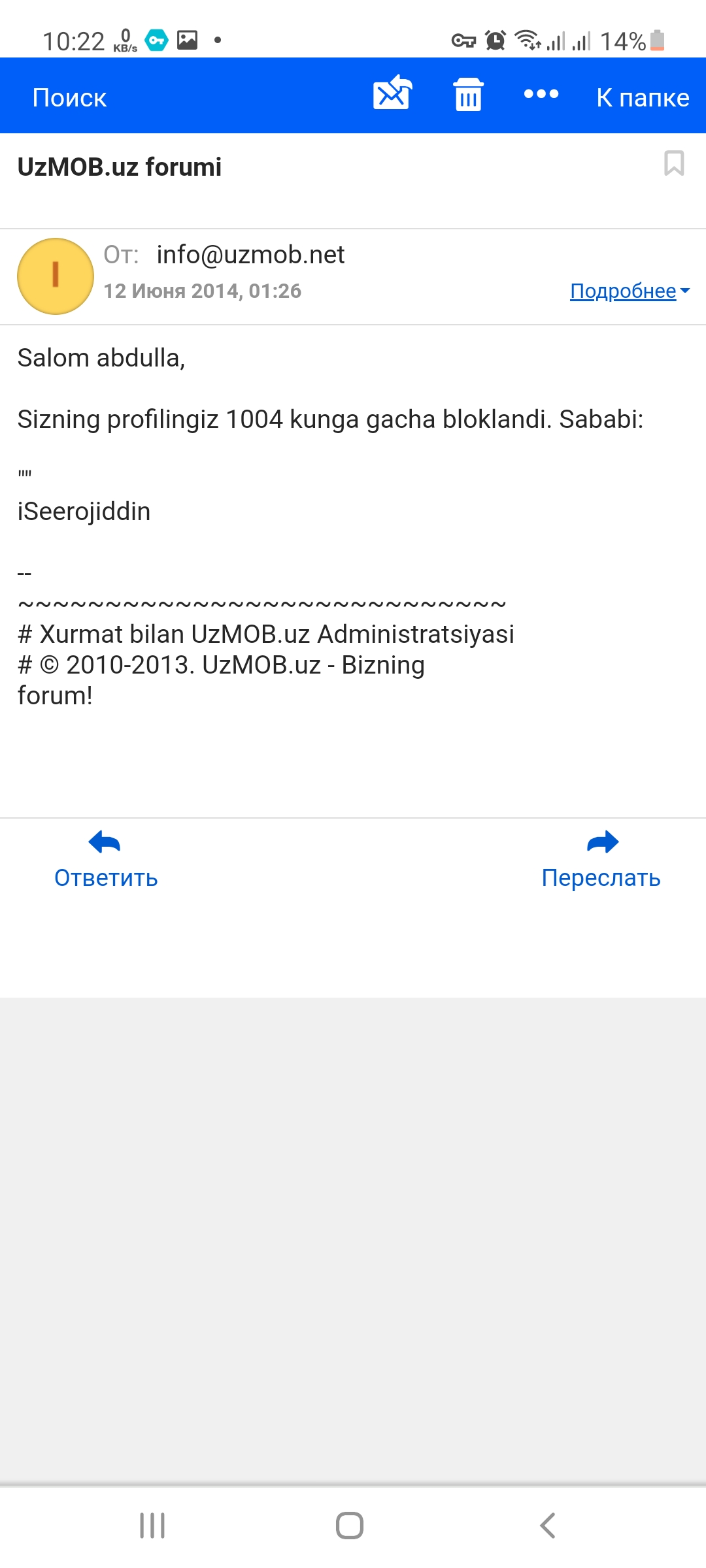Viewport: 706px width, 1568px height.
Task: Go back to the Поиск results
Action: (69, 97)
